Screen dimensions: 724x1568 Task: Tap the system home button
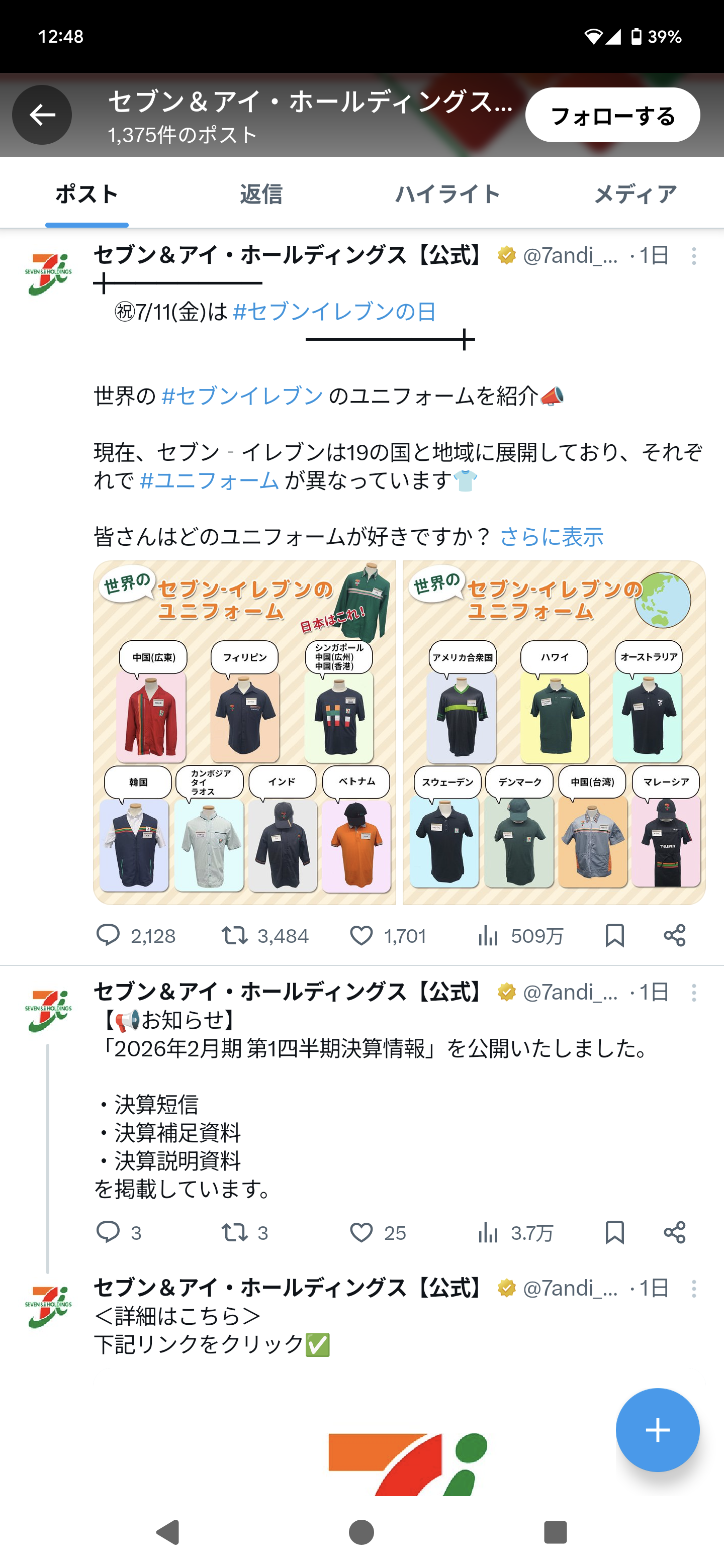(x=361, y=1531)
